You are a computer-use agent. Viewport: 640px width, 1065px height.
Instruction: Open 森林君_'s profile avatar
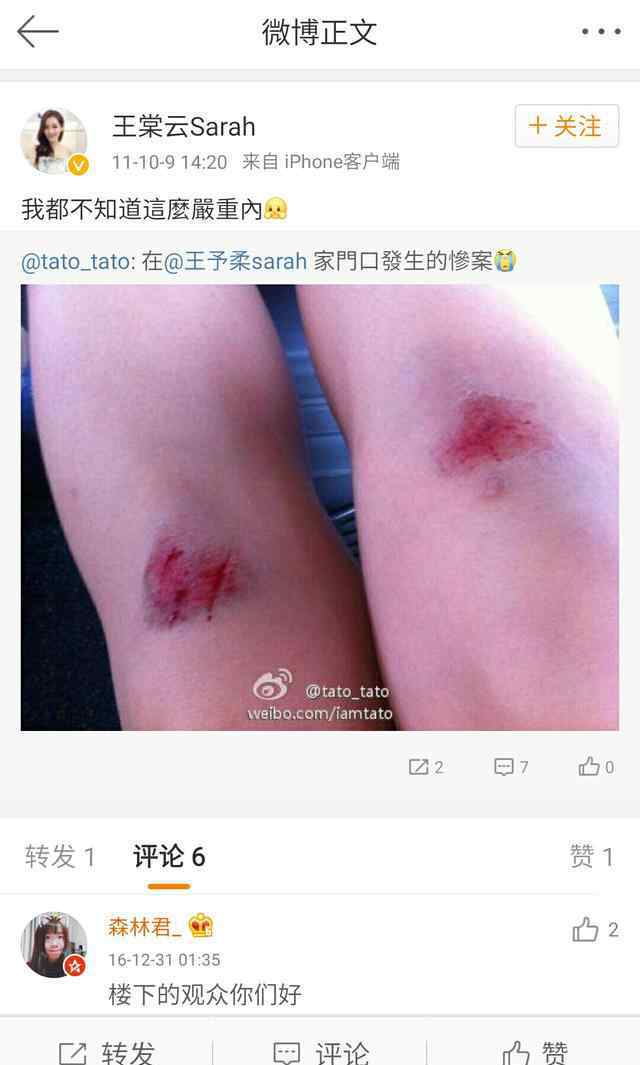click(x=54, y=945)
